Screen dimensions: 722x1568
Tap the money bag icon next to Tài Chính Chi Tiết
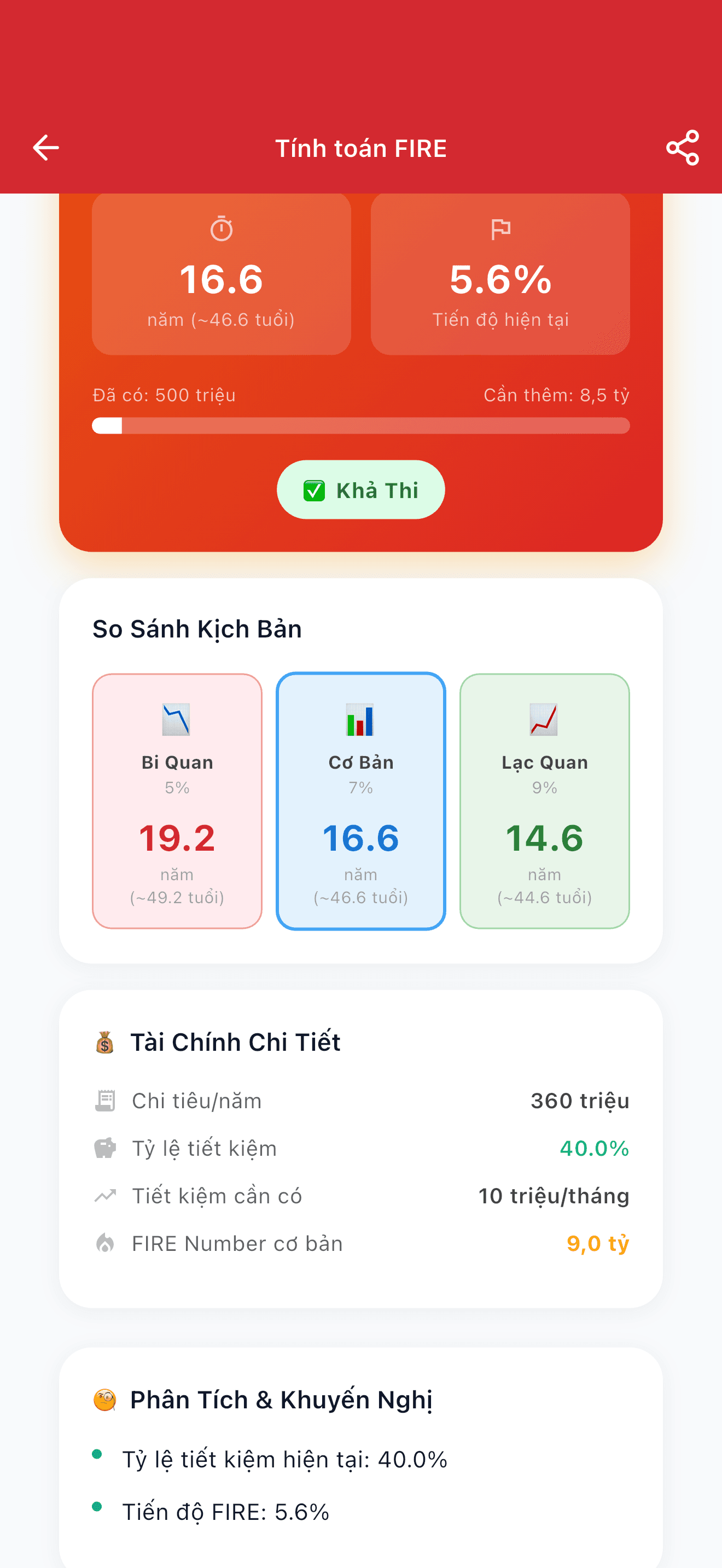click(x=104, y=1042)
